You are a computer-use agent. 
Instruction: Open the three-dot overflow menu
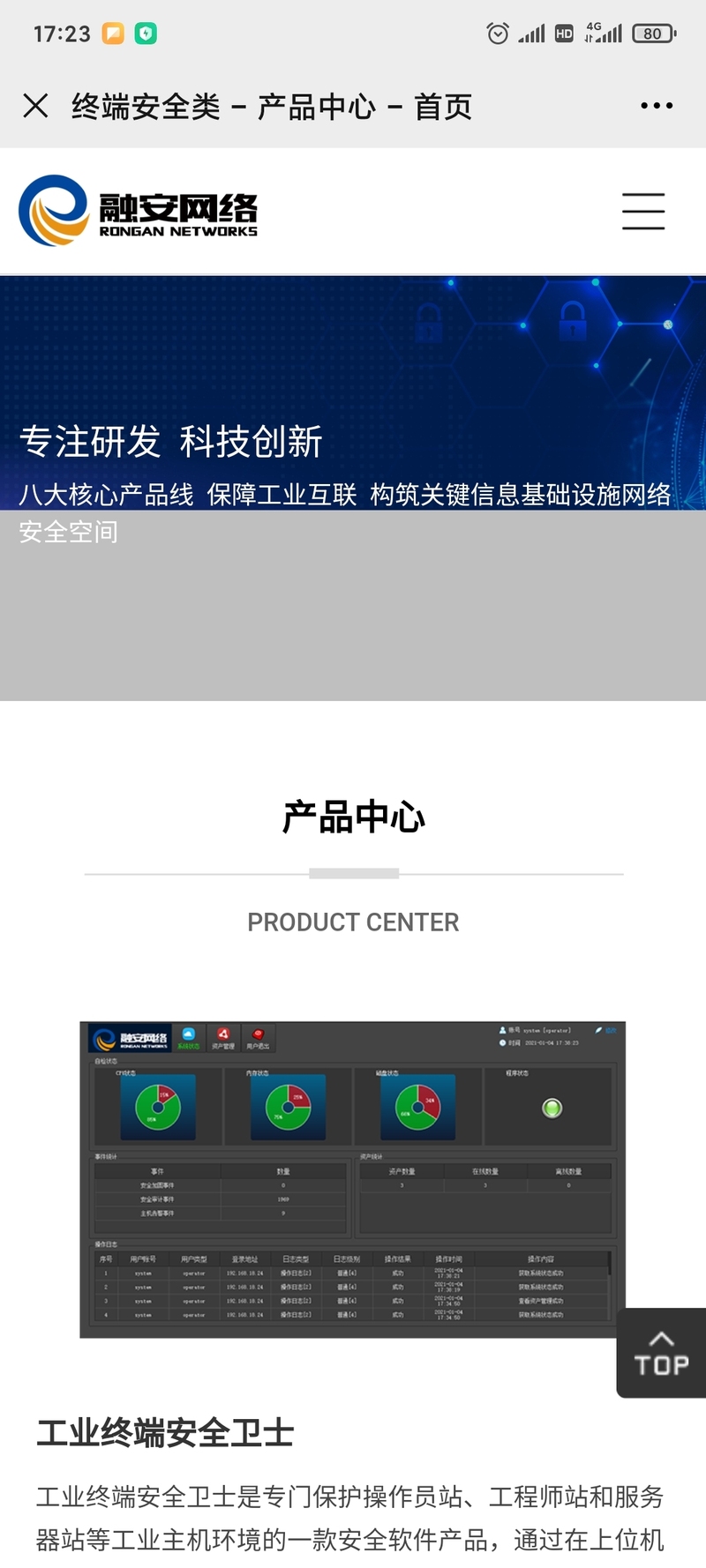point(657,106)
